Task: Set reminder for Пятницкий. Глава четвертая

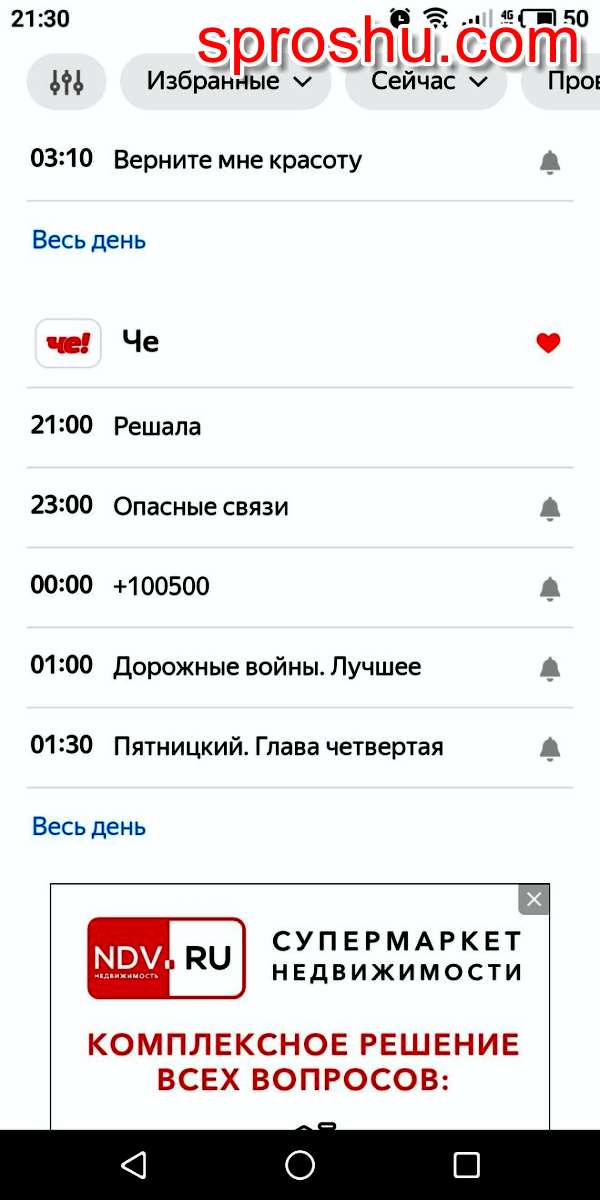Action: tap(549, 748)
